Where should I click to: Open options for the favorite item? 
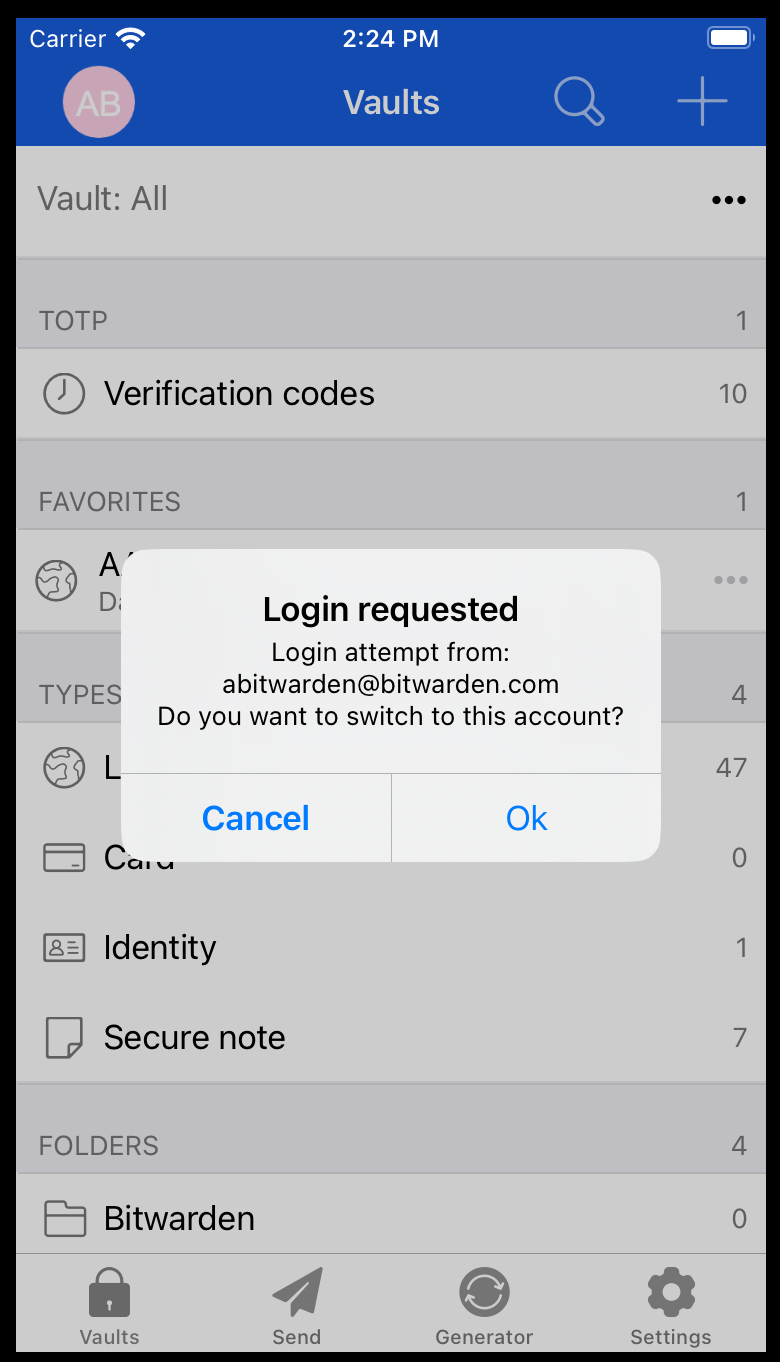click(x=731, y=580)
